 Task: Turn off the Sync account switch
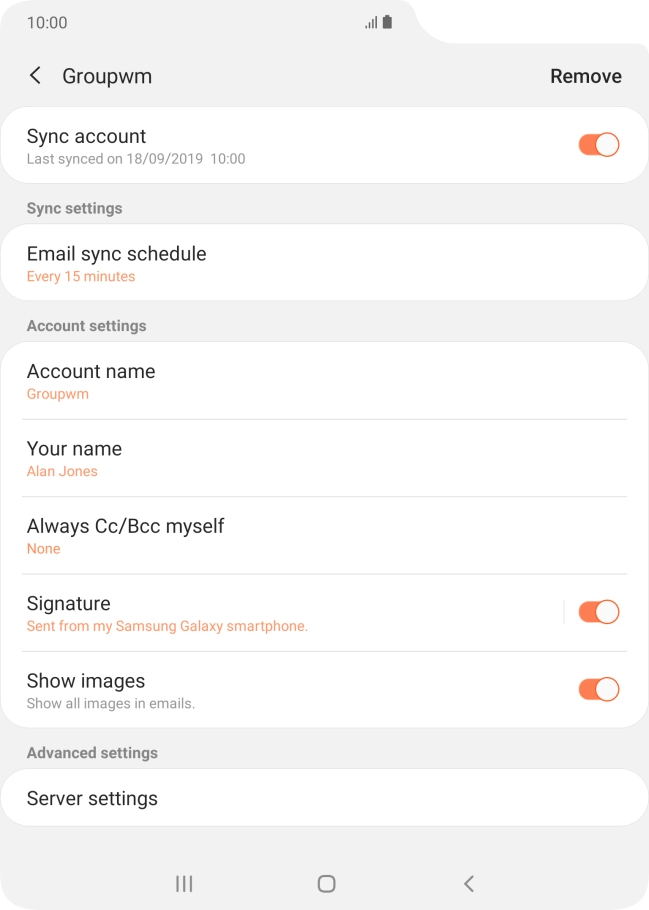(x=598, y=145)
